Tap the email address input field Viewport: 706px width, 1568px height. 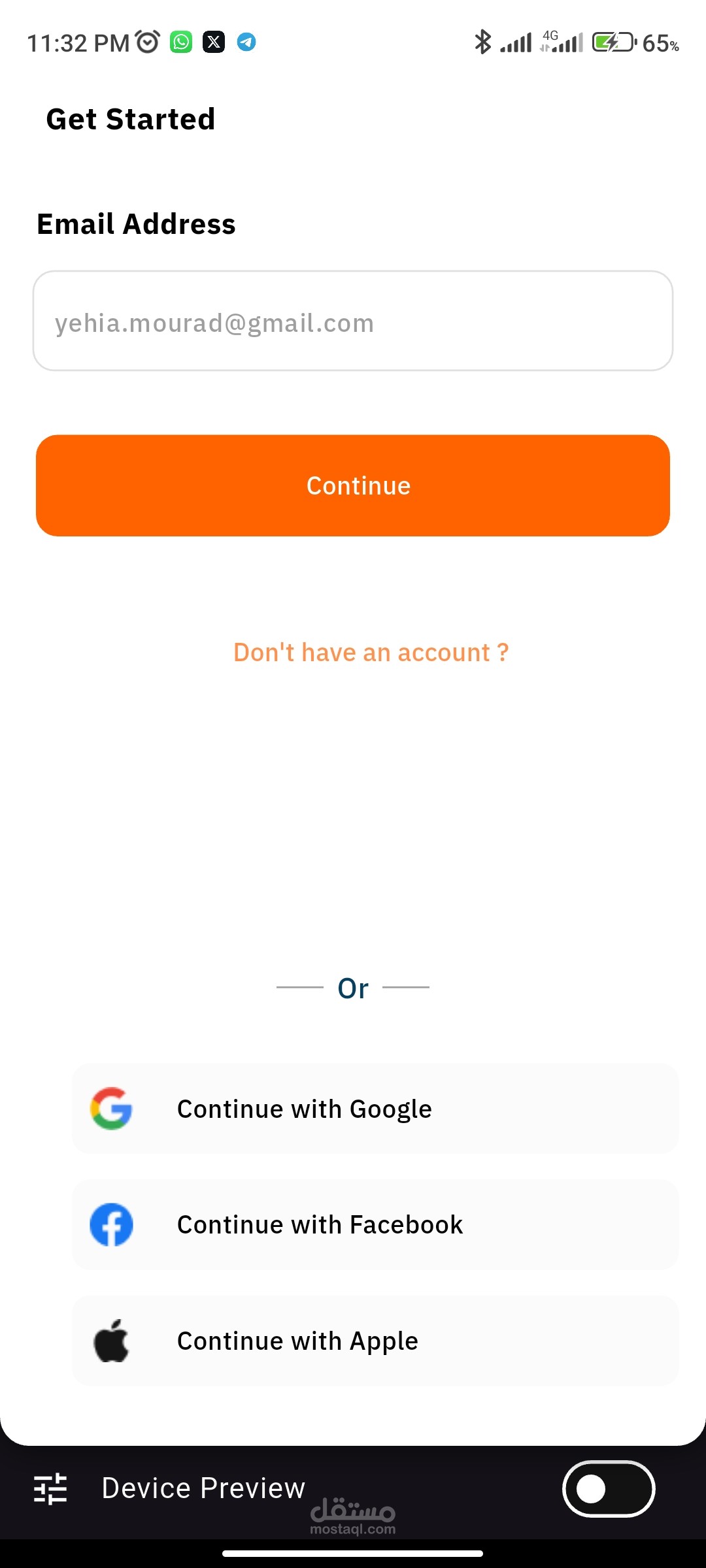click(x=353, y=321)
